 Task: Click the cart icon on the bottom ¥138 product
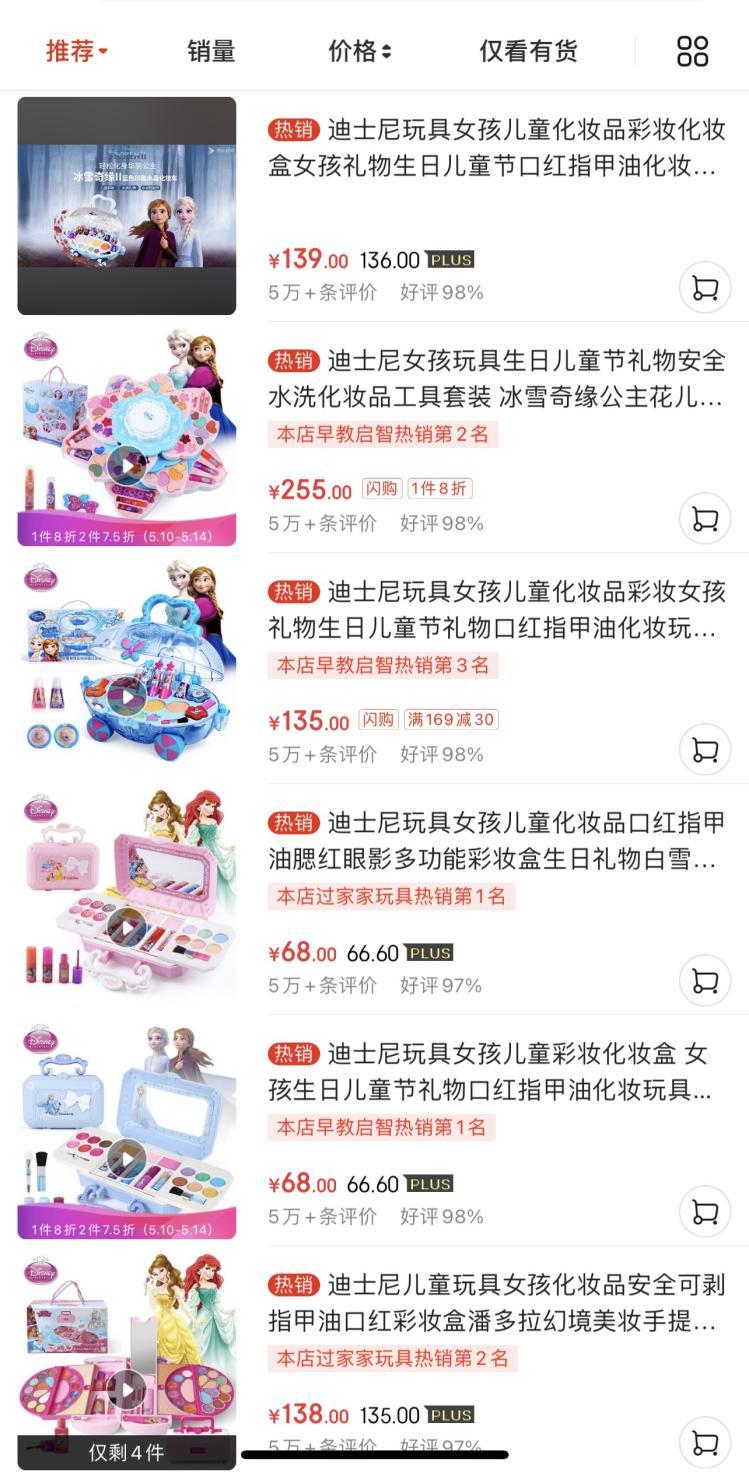tap(706, 1443)
